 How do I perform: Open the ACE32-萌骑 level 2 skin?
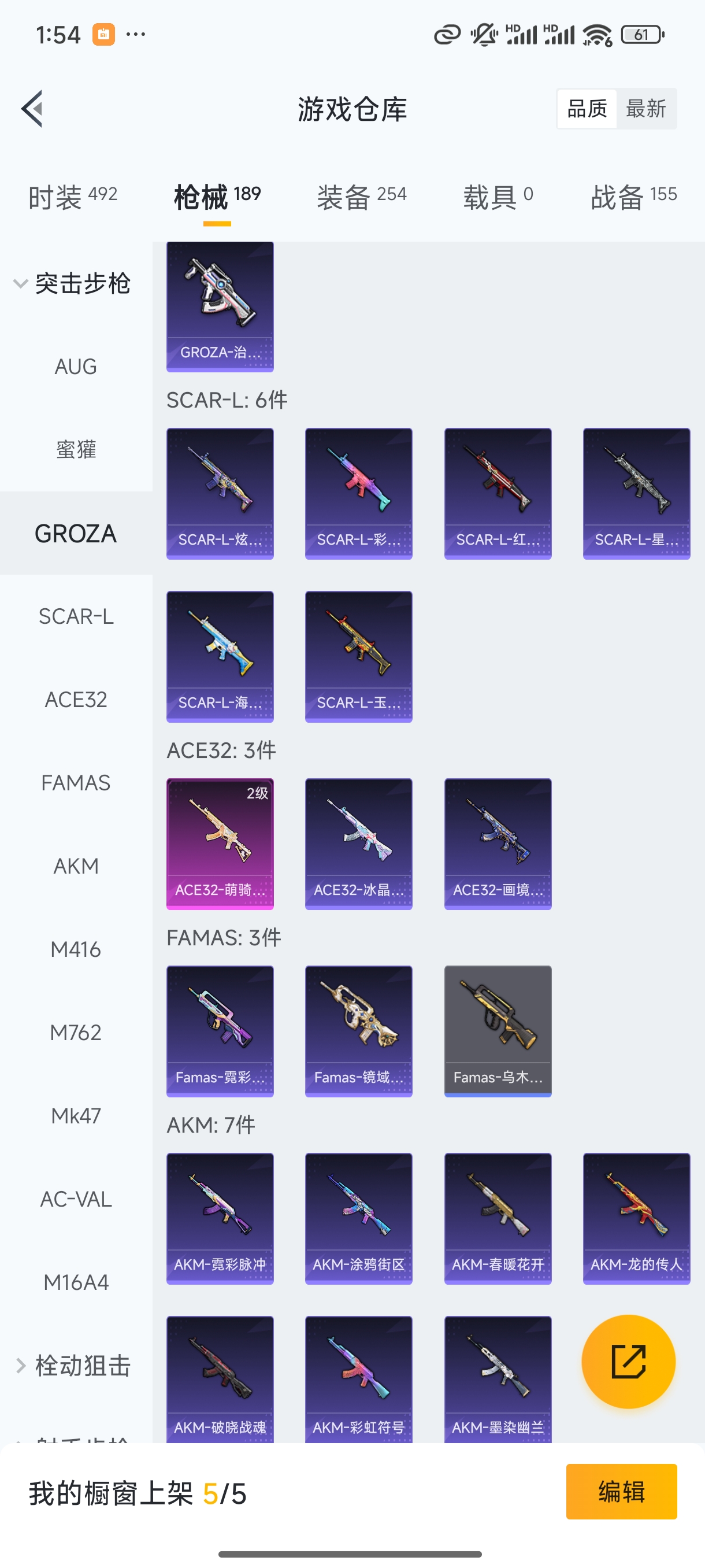tap(220, 844)
